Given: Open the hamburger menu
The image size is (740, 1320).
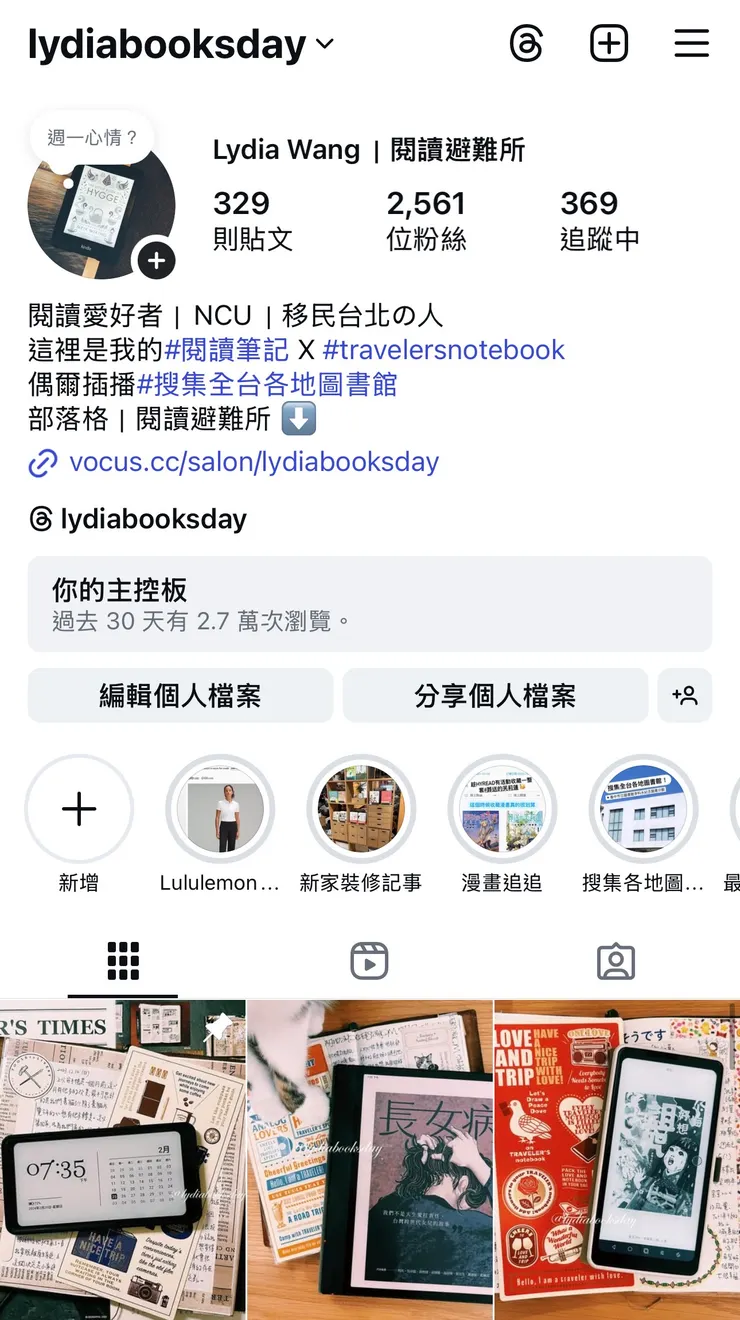Looking at the screenshot, I should (x=691, y=44).
